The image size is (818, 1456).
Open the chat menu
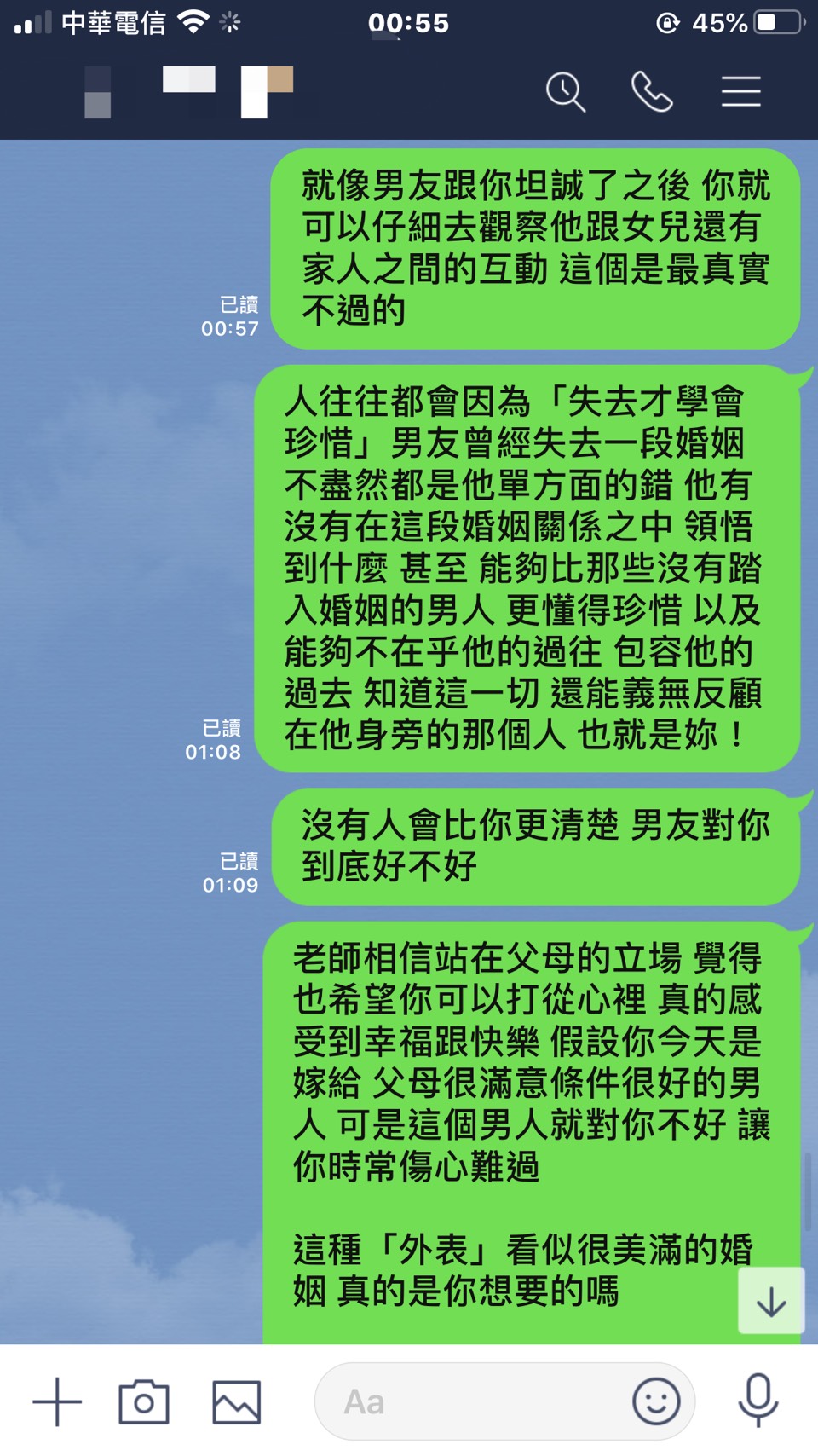tap(740, 92)
